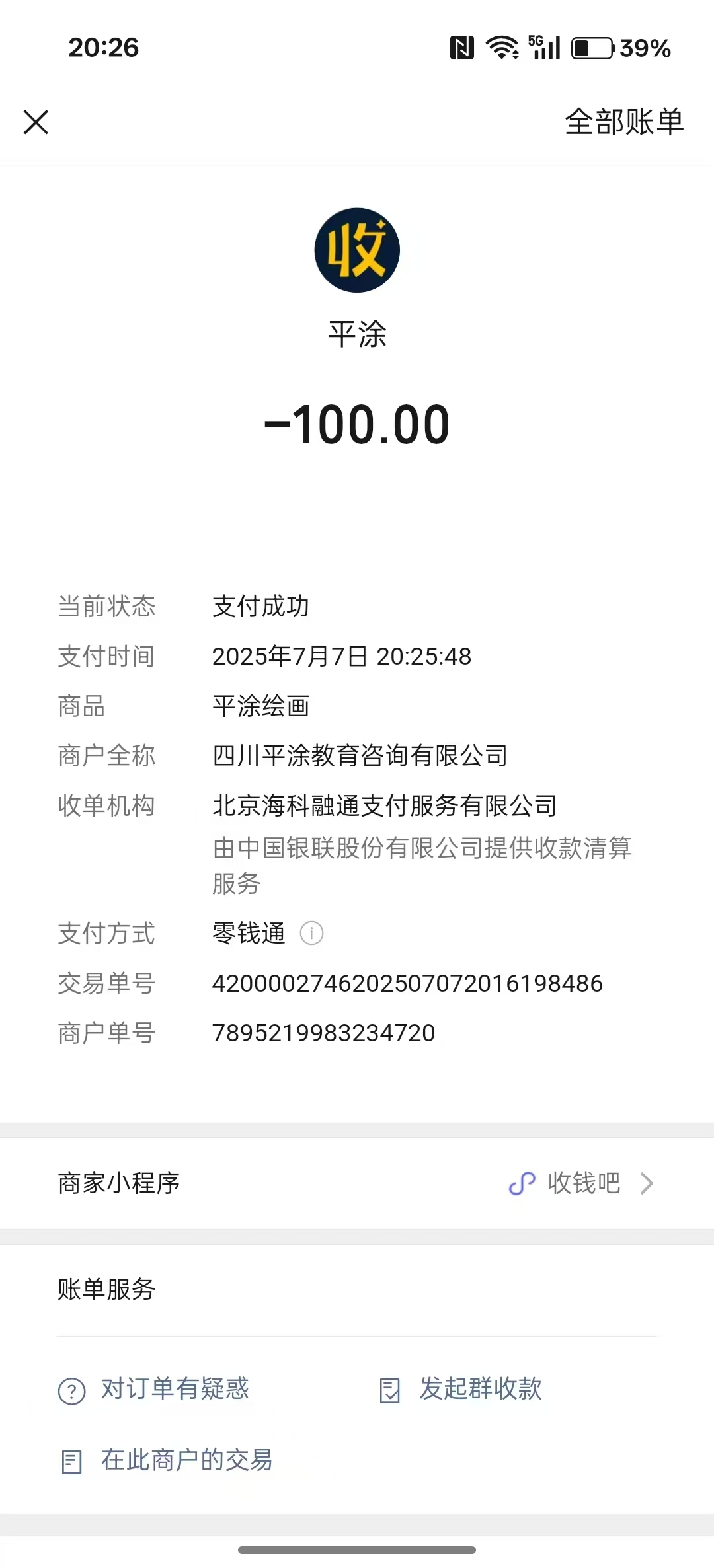Screen dimensions: 714x1568
Task: Tap the info icon next to 零钱通
Action: coord(311,934)
